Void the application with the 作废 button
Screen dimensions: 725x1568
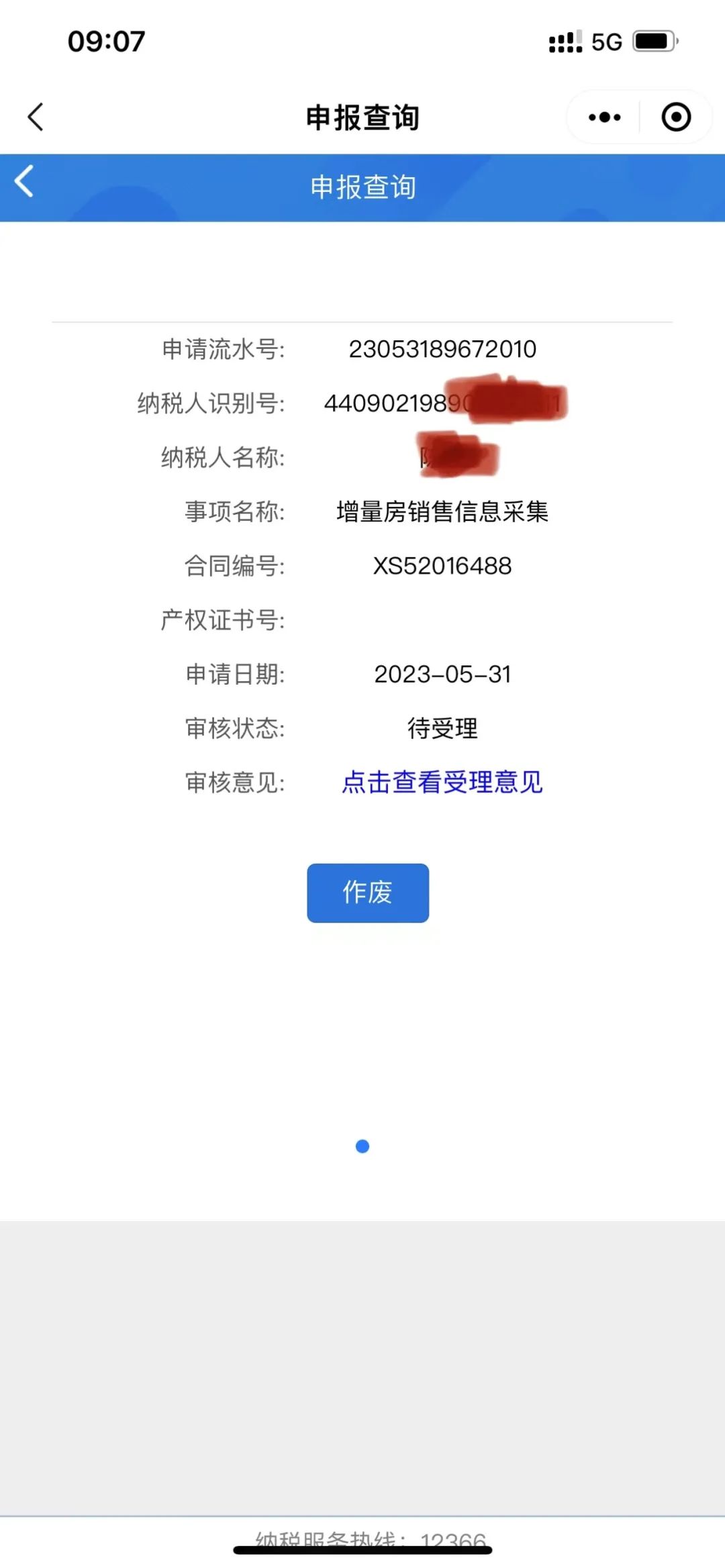click(368, 893)
